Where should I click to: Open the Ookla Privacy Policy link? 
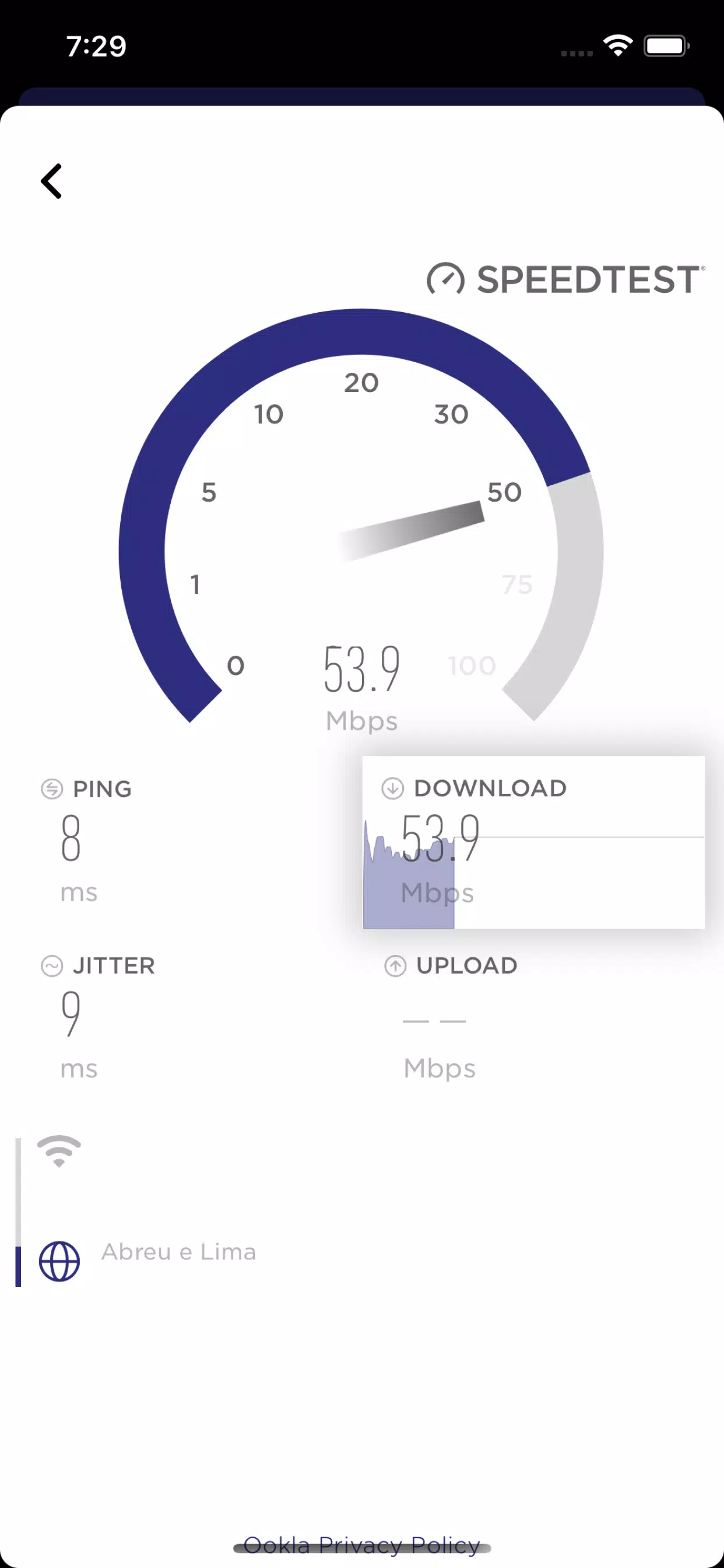pyautogui.click(x=362, y=1544)
